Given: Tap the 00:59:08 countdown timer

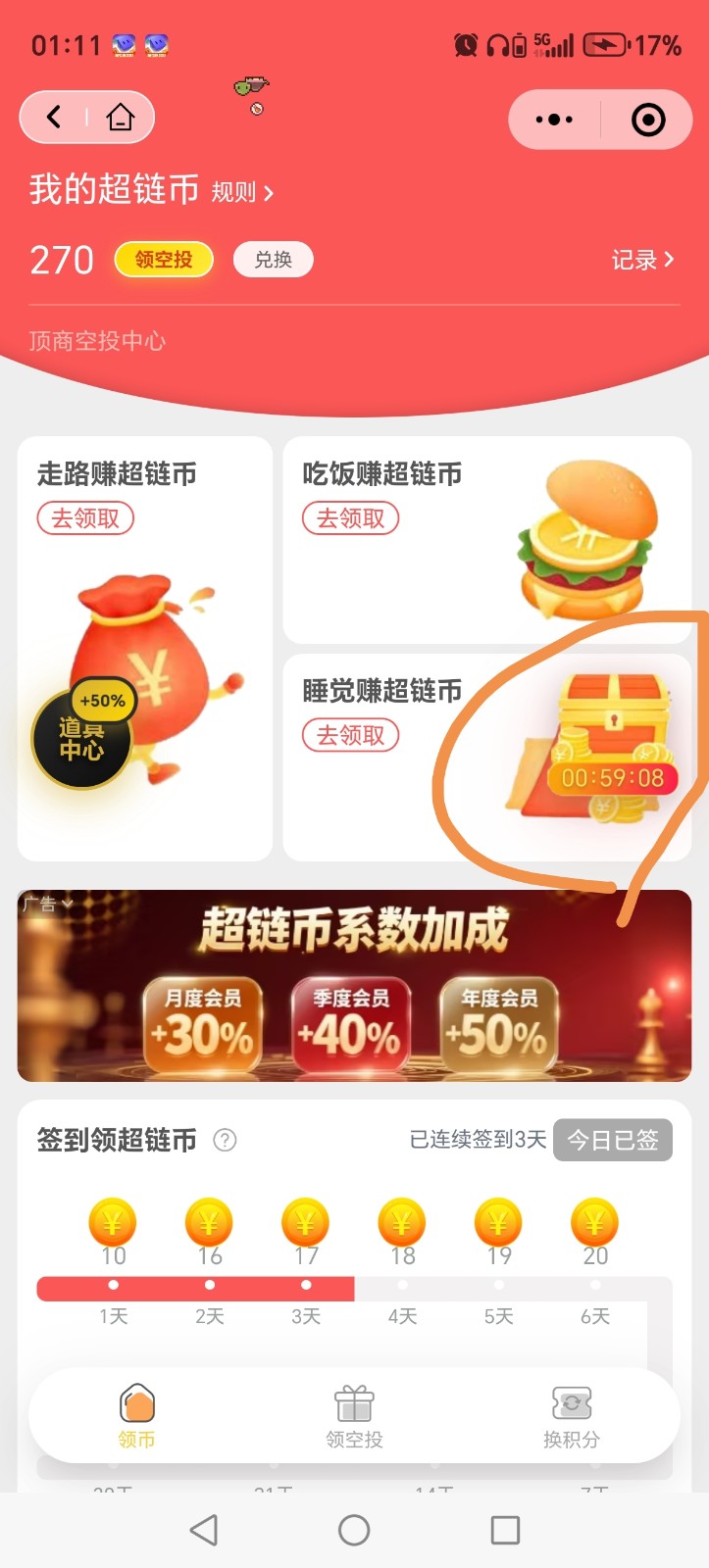Looking at the screenshot, I should (614, 777).
